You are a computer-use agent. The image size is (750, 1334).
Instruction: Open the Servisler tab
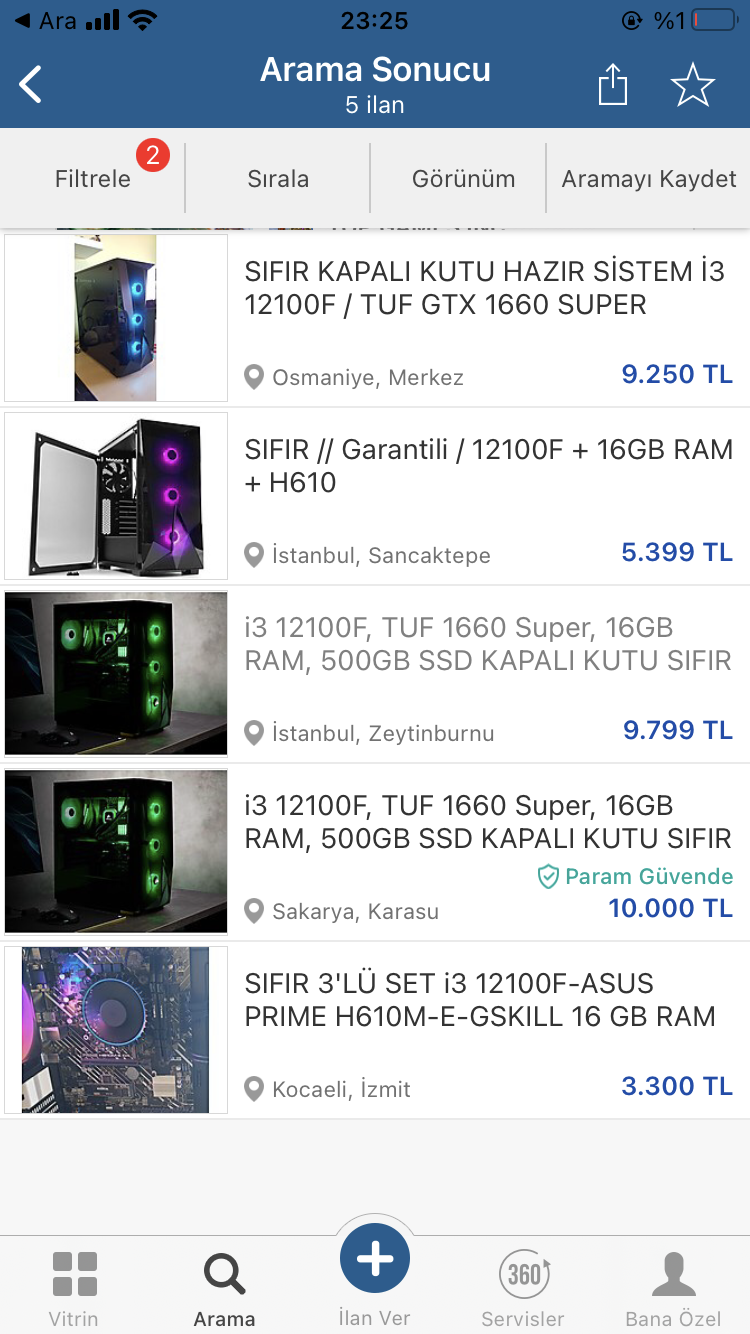coord(523,1288)
